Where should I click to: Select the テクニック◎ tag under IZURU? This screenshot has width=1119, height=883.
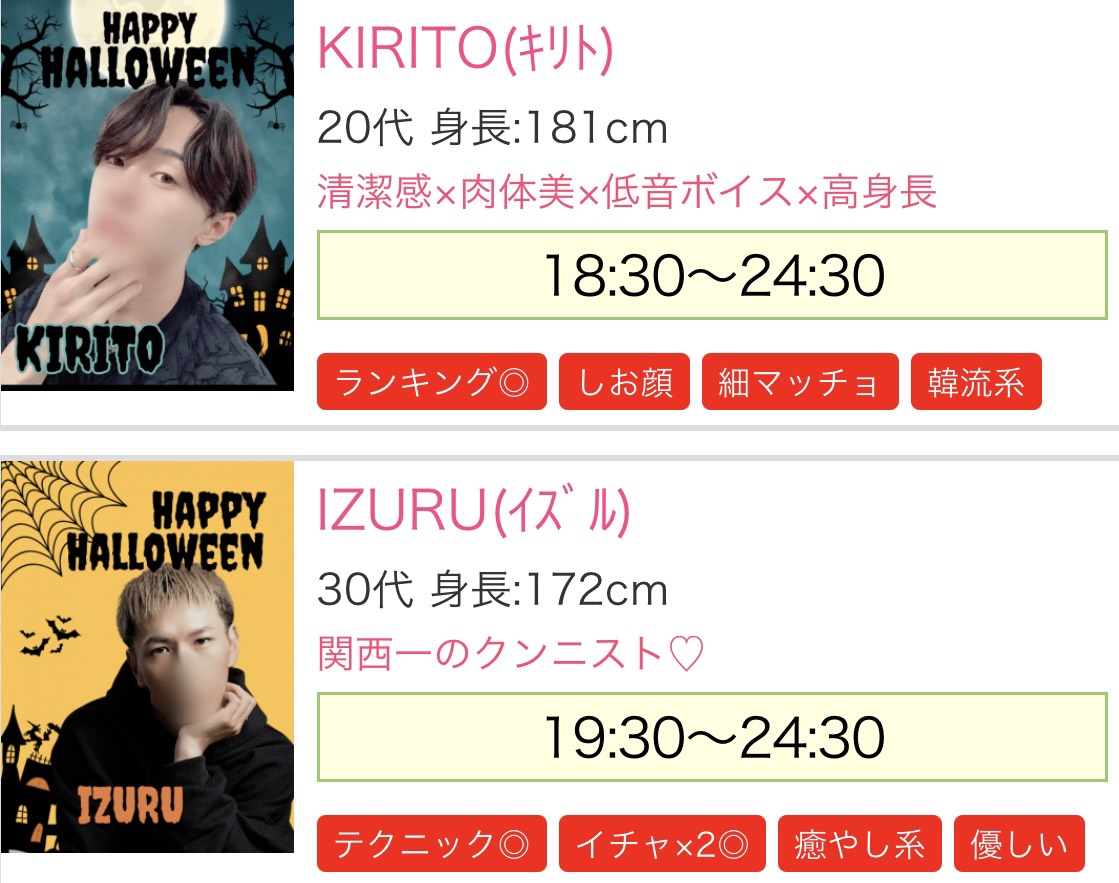(x=432, y=844)
